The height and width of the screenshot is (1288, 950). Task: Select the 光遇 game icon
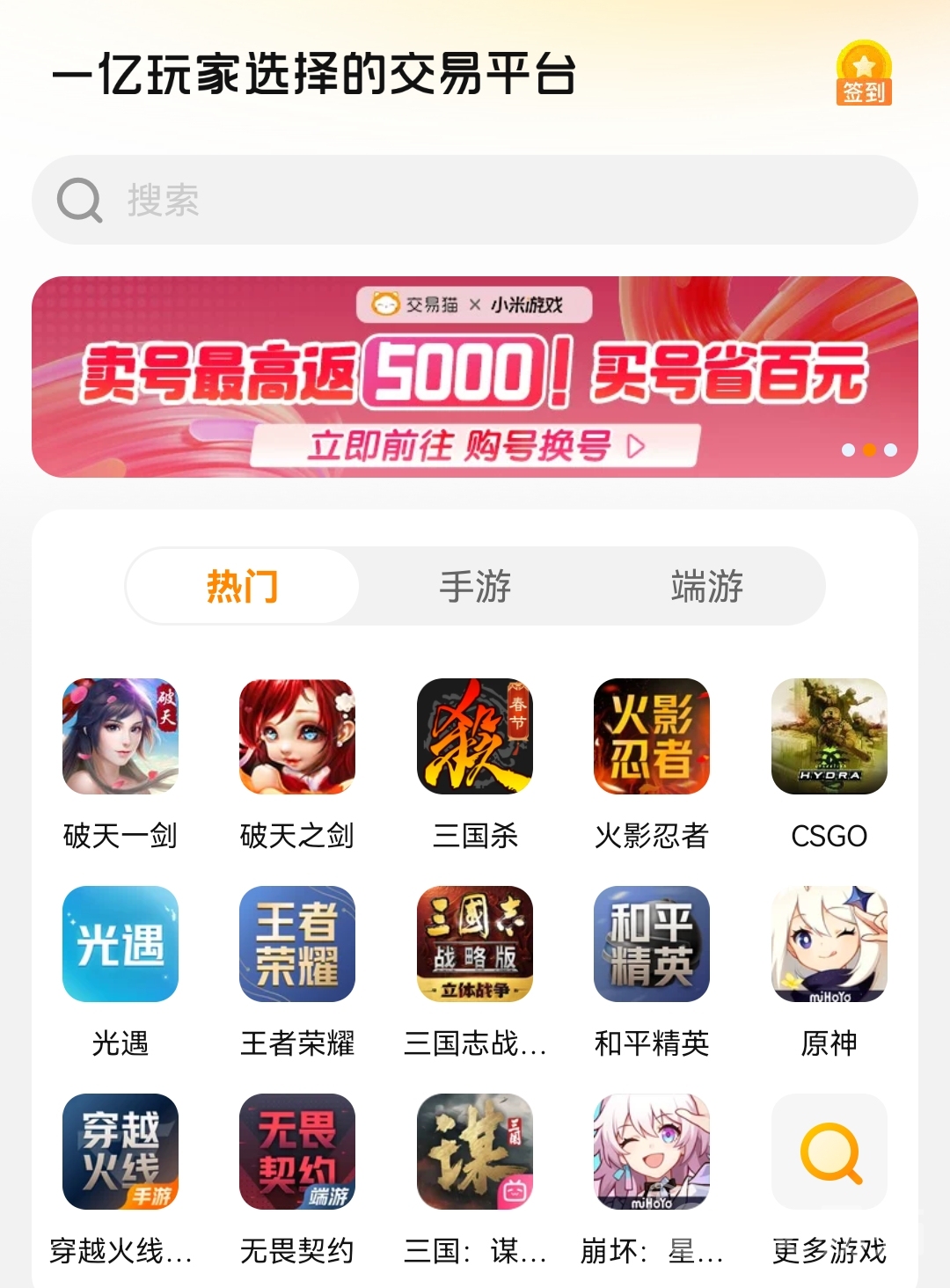[x=121, y=944]
